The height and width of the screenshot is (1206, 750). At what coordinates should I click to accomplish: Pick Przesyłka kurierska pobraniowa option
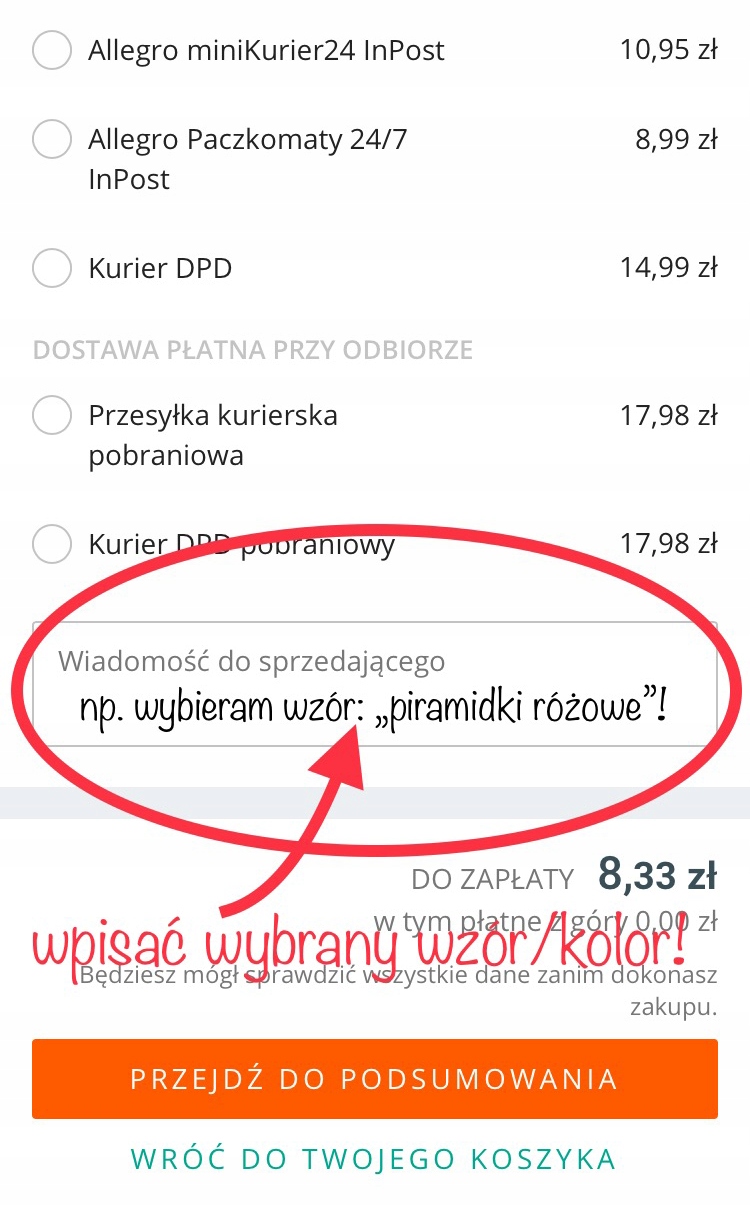pyautogui.click(x=52, y=415)
